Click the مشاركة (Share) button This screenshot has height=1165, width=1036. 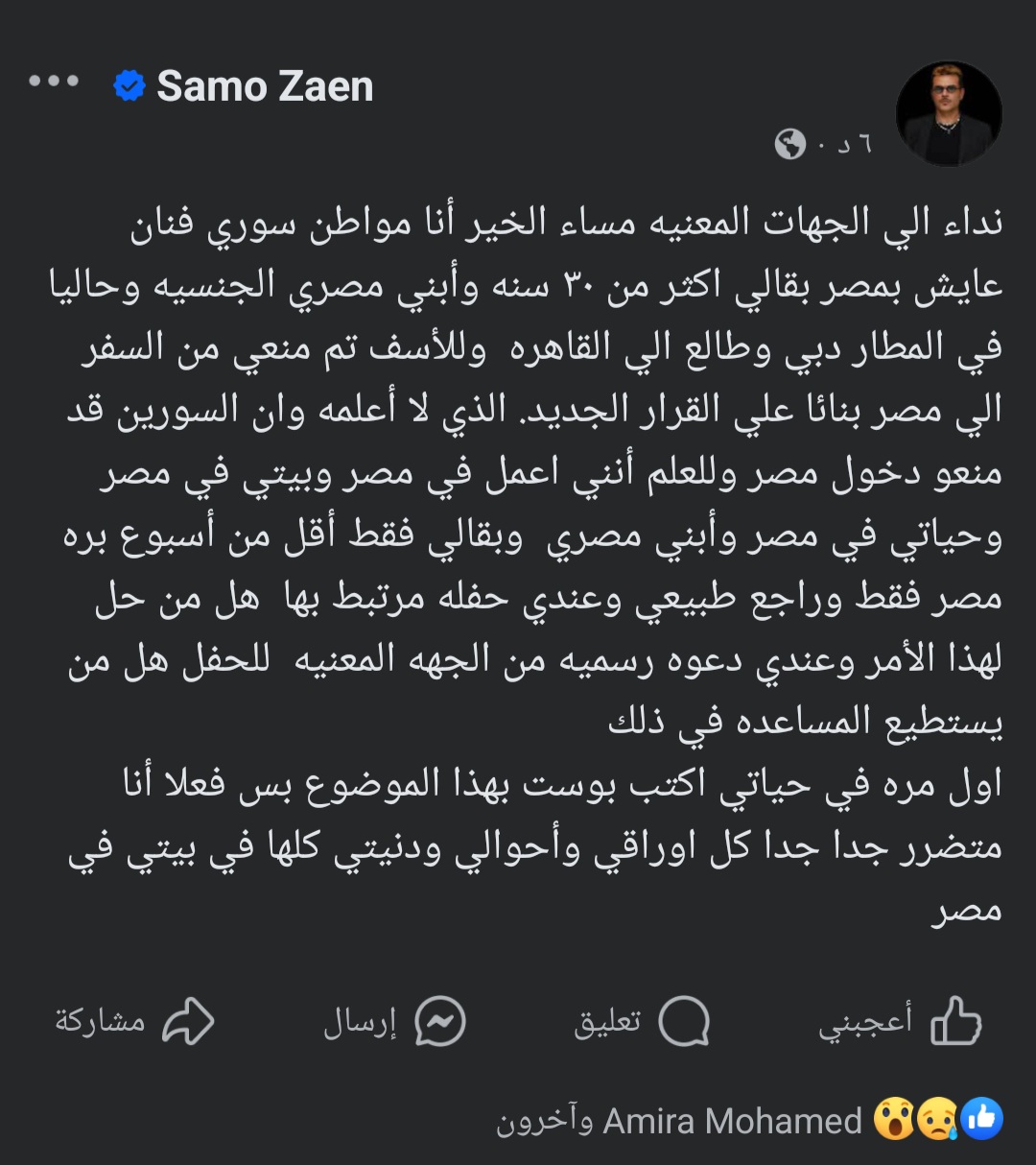[101, 1023]
